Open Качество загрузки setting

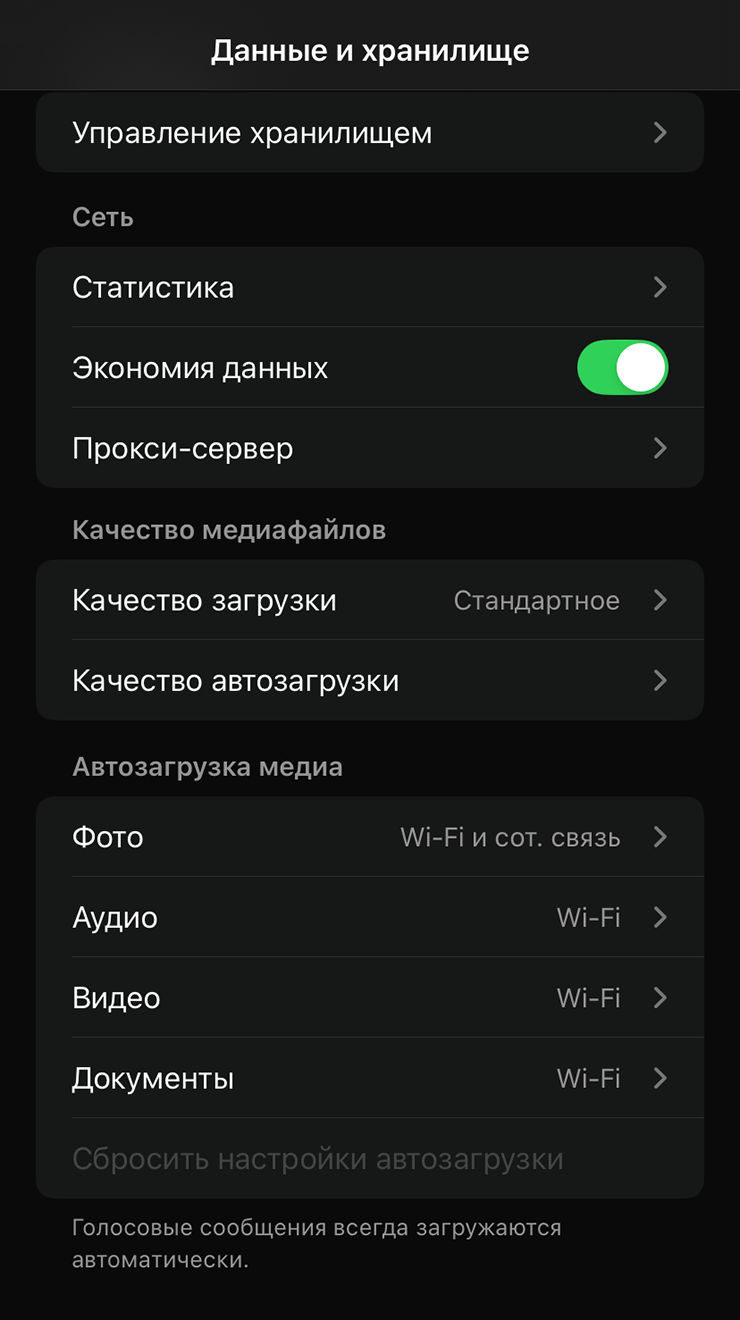click(369, 601)
